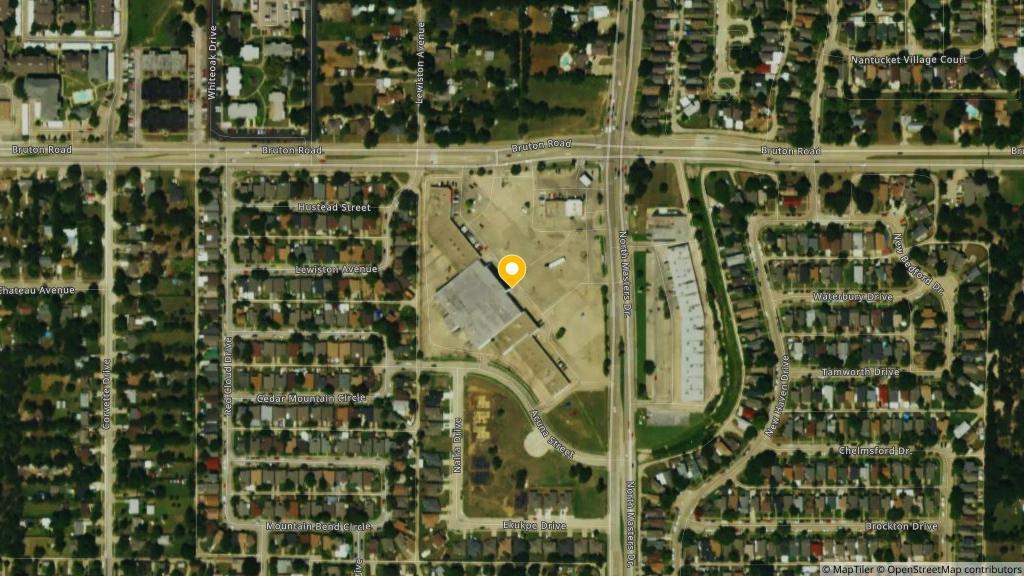The height and width of the screenshot is (576, 1024).
Task: Open the MapTiler attribution link
Action: pos(851,569)
